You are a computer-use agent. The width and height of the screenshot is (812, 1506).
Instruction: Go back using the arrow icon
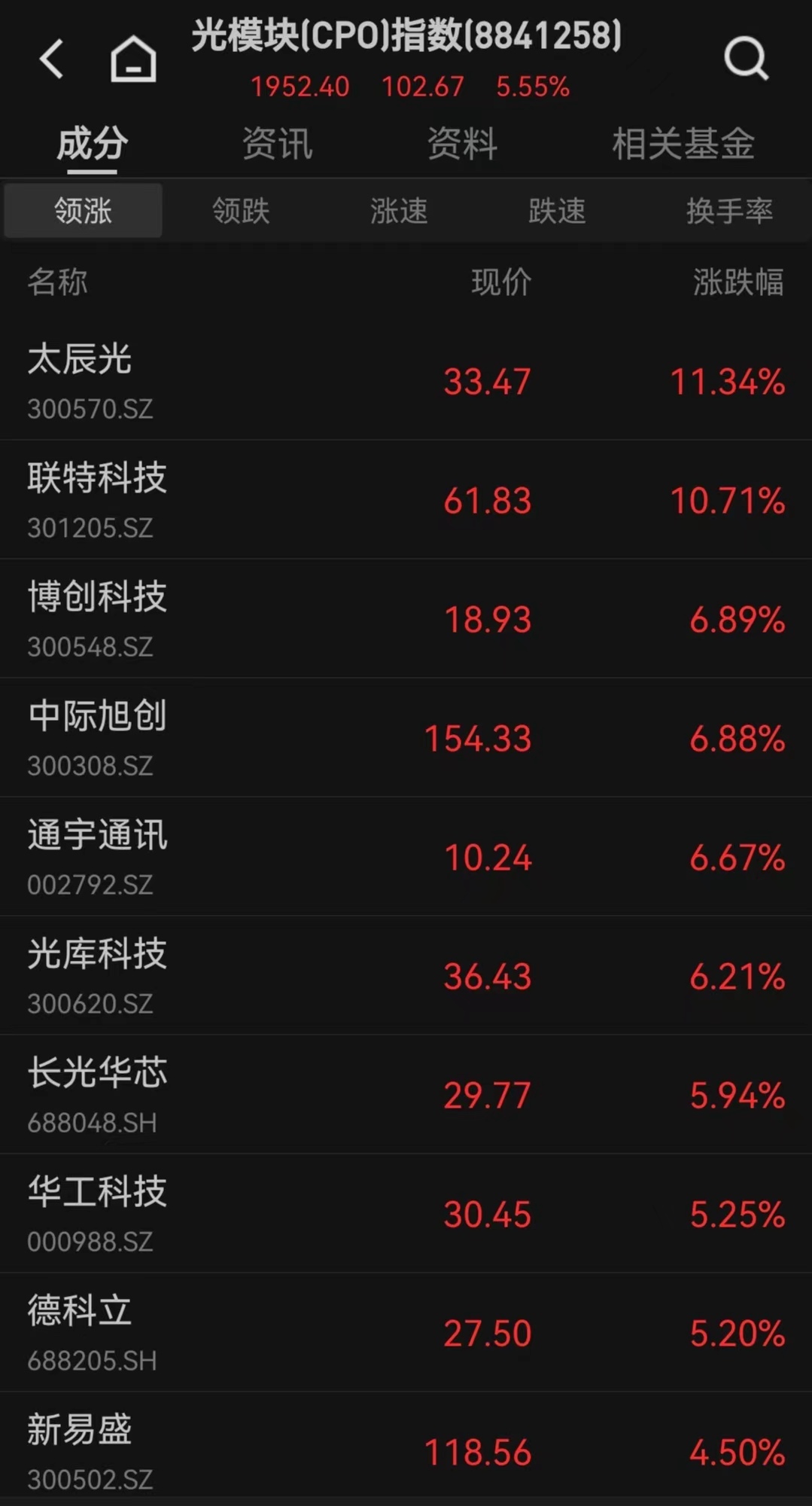coord(51,59)
